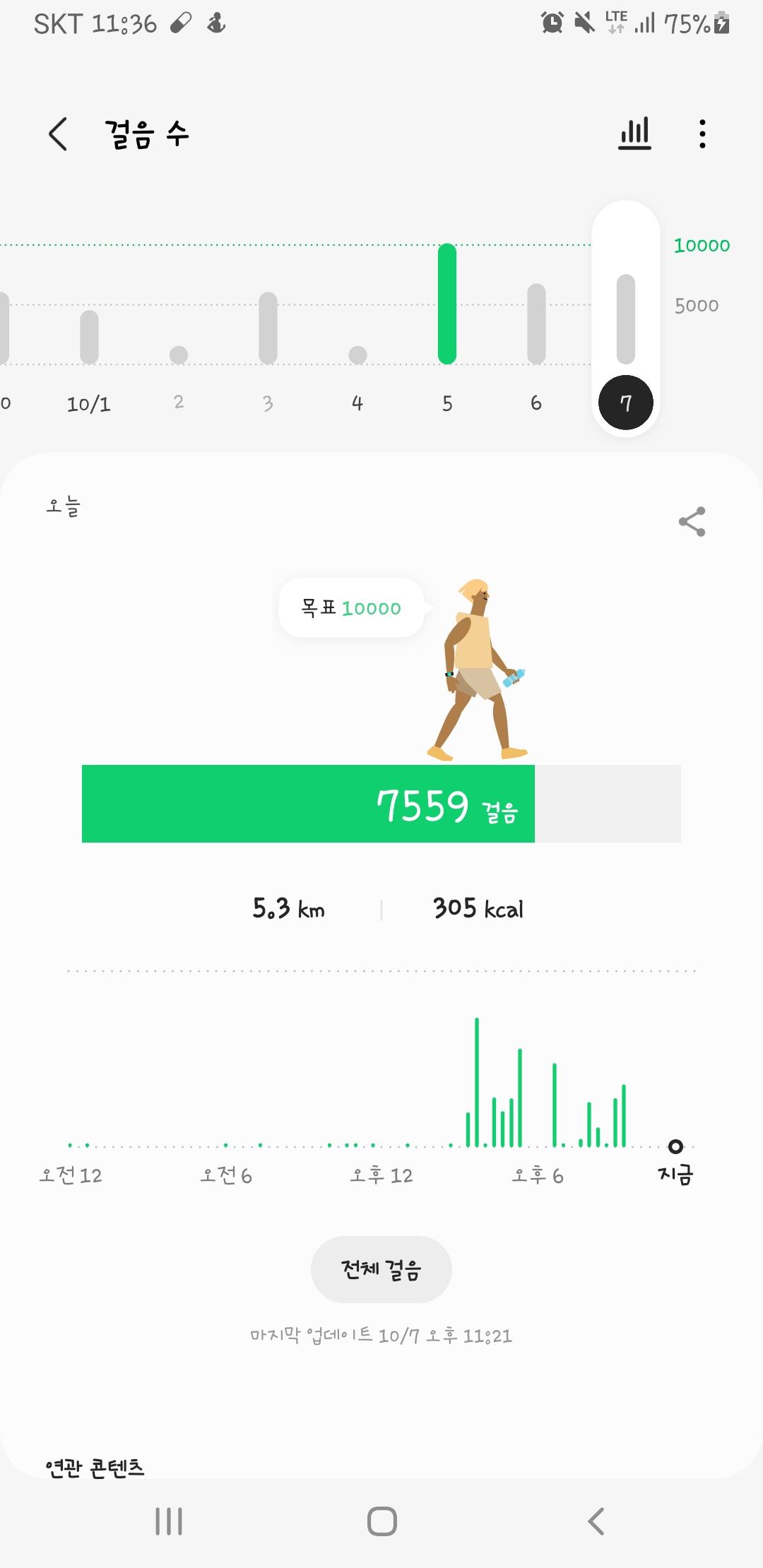
Task: Open the 전체 걸음 button
Action: coord(381,1269)
